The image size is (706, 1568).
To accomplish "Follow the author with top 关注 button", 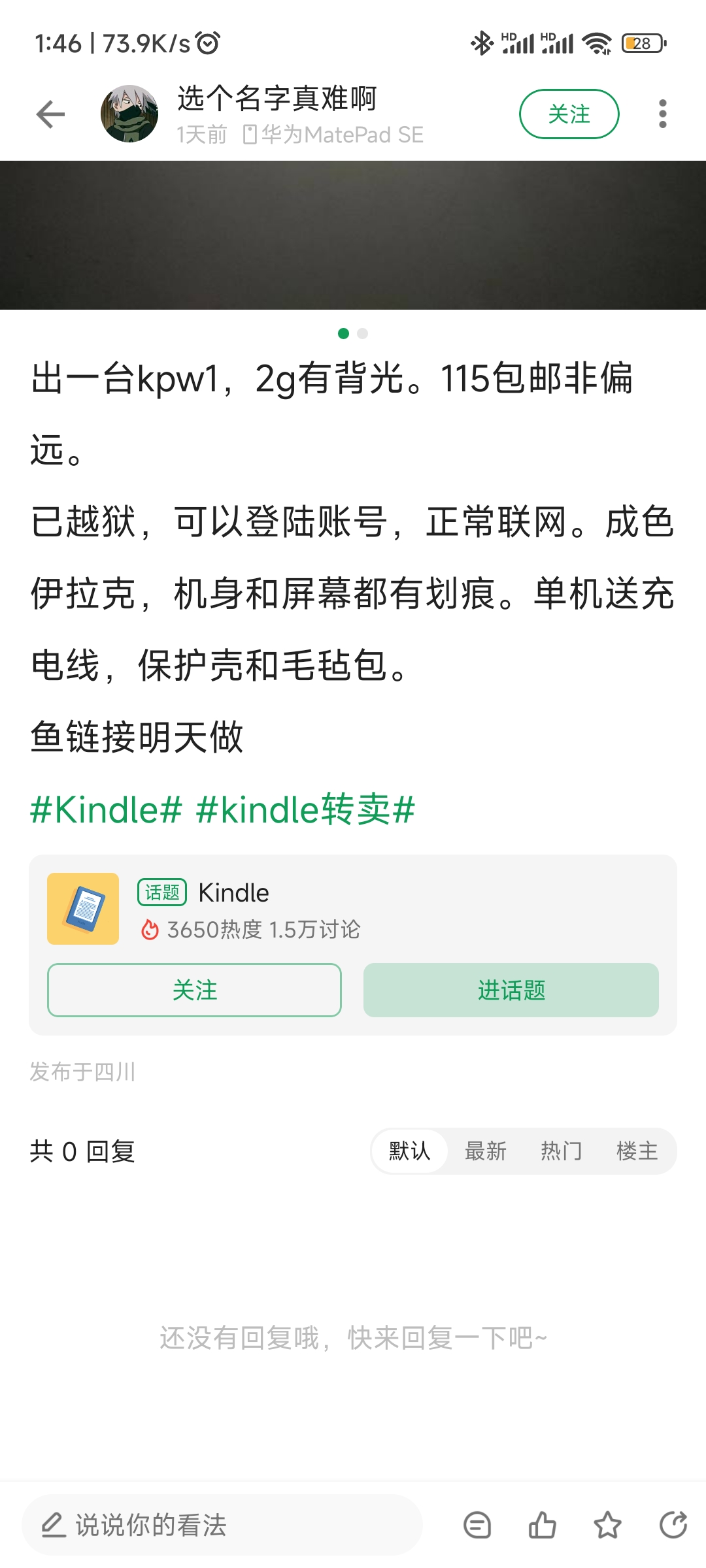I will (x=569, y=114).
